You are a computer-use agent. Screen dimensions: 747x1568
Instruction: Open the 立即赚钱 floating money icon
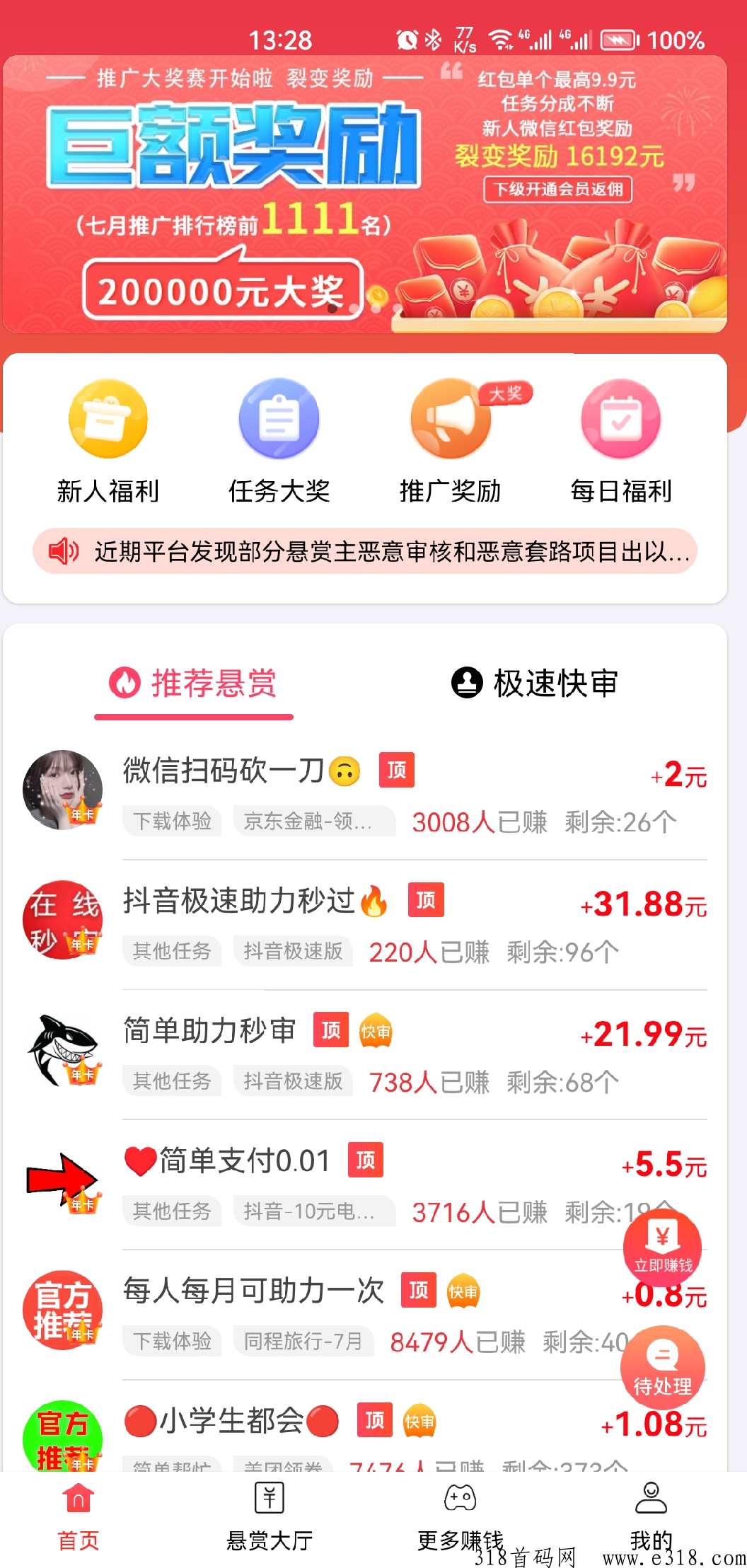662,1249
